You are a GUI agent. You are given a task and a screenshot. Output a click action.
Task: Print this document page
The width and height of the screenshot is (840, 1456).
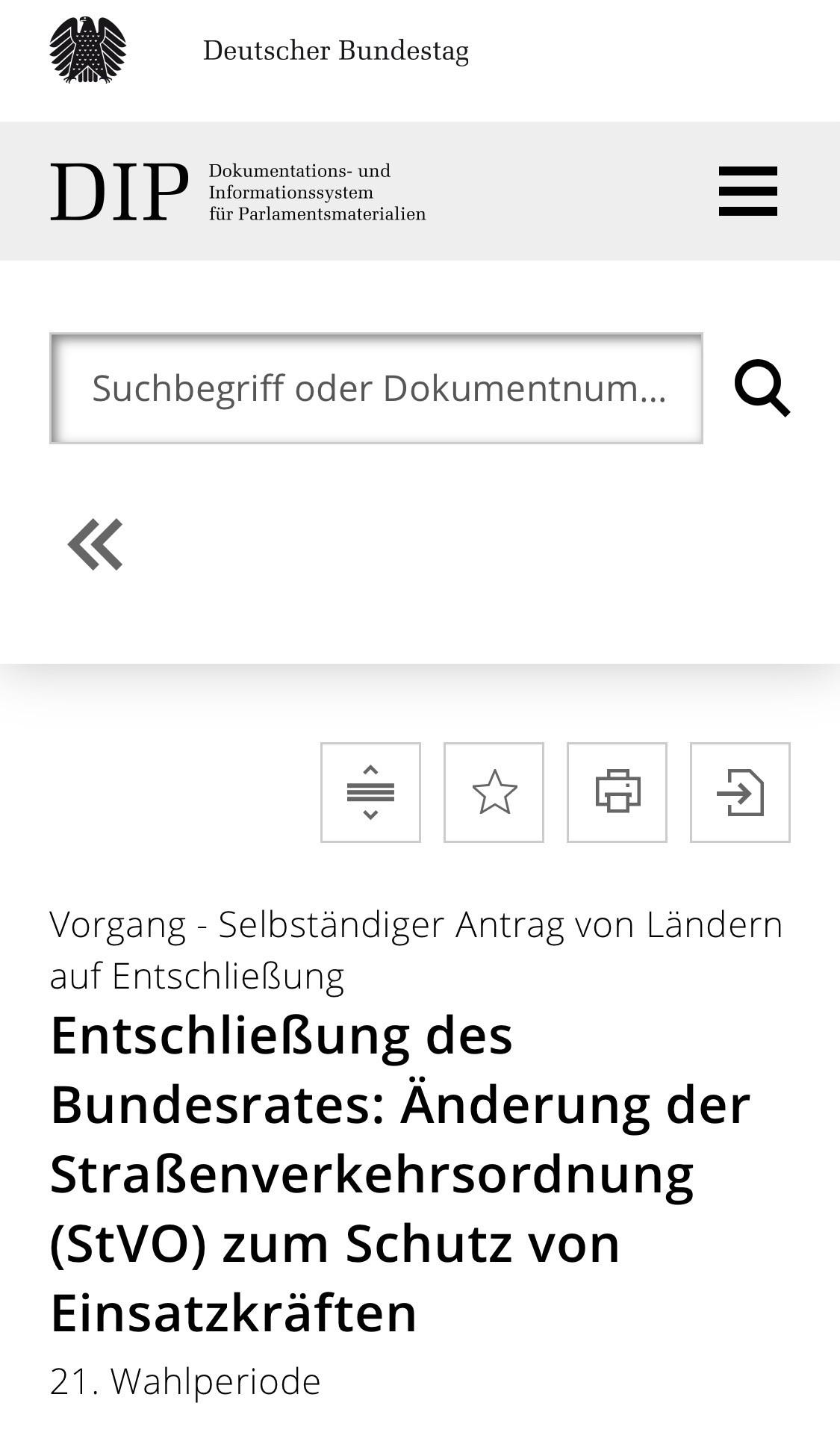coord(617,792)
